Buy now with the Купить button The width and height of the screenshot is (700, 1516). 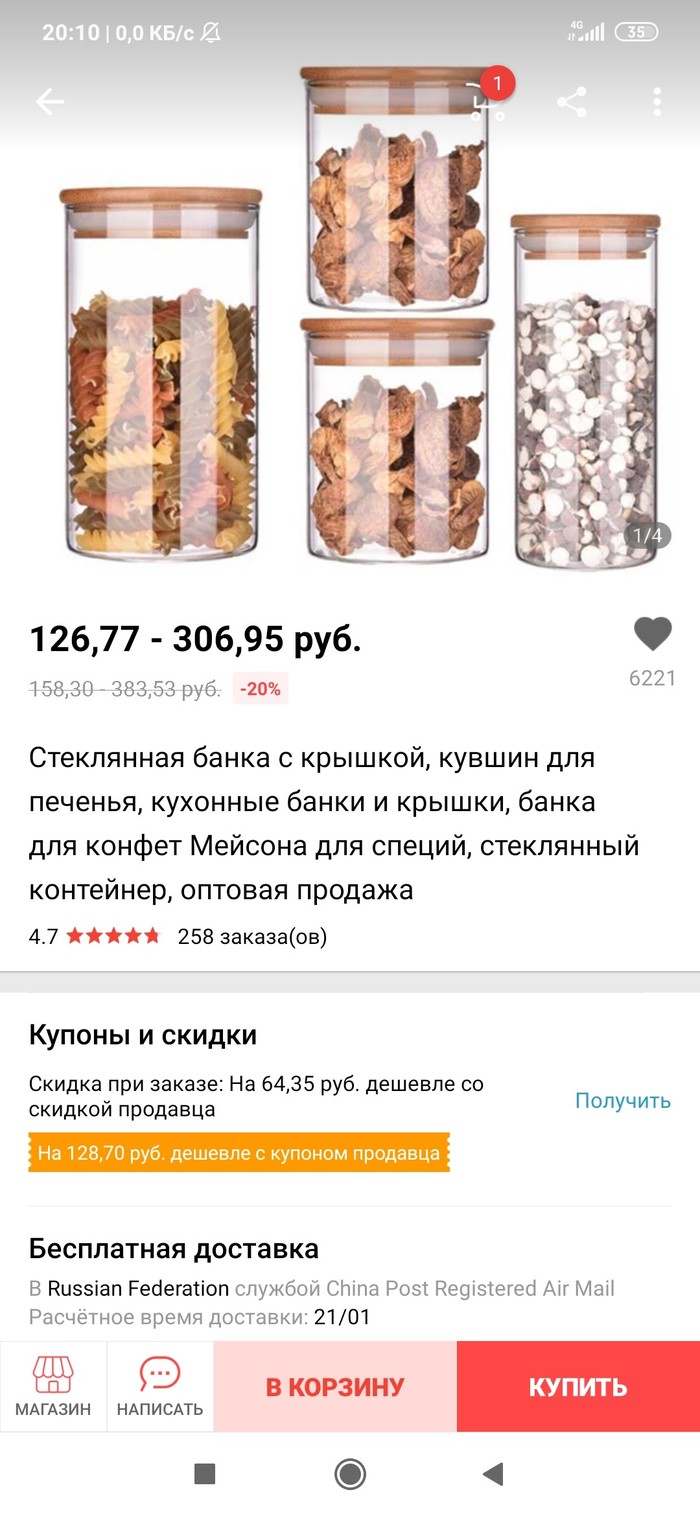[x=578, y=1387]
